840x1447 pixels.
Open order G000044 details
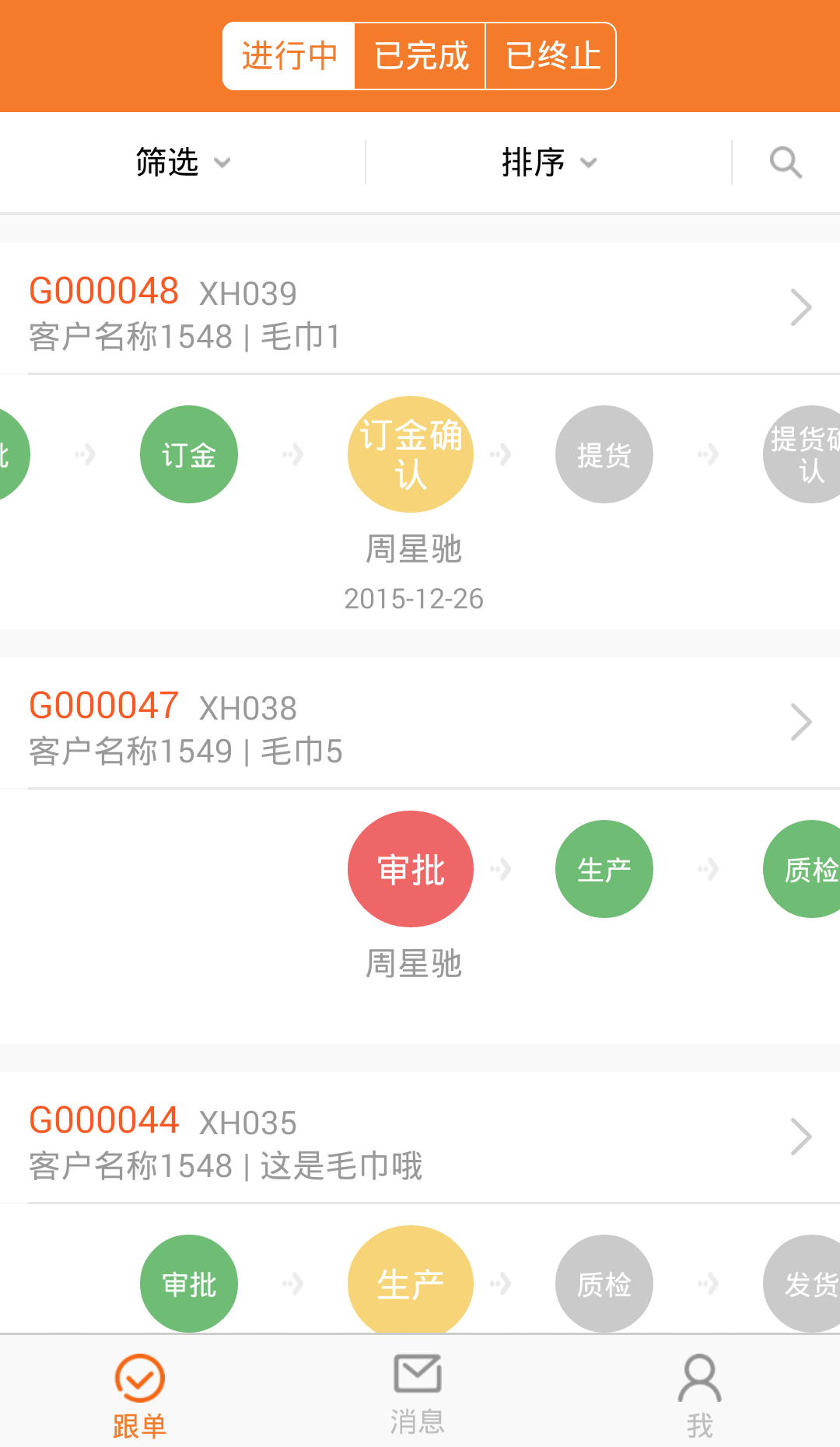point(800,1137)
